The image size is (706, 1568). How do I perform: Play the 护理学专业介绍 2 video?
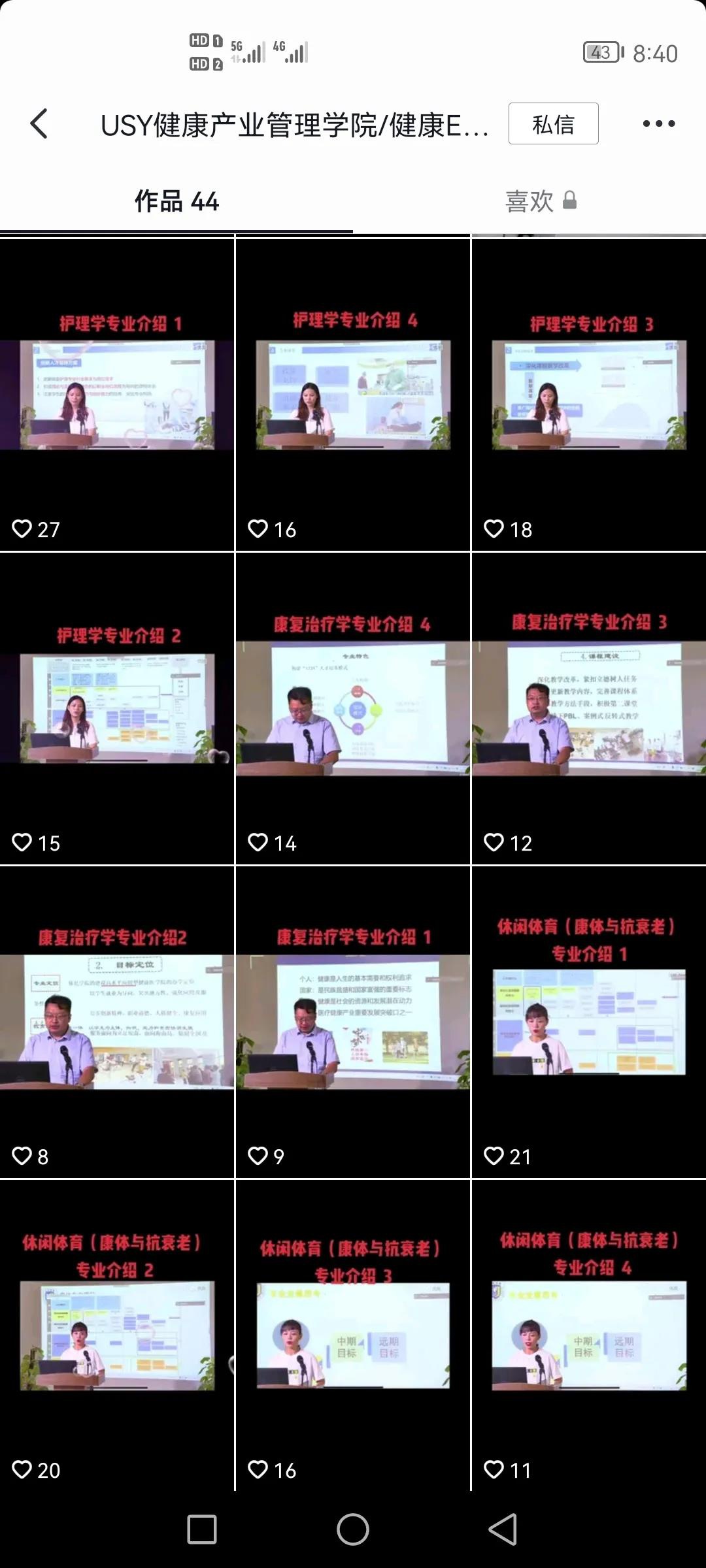point(117,708)
